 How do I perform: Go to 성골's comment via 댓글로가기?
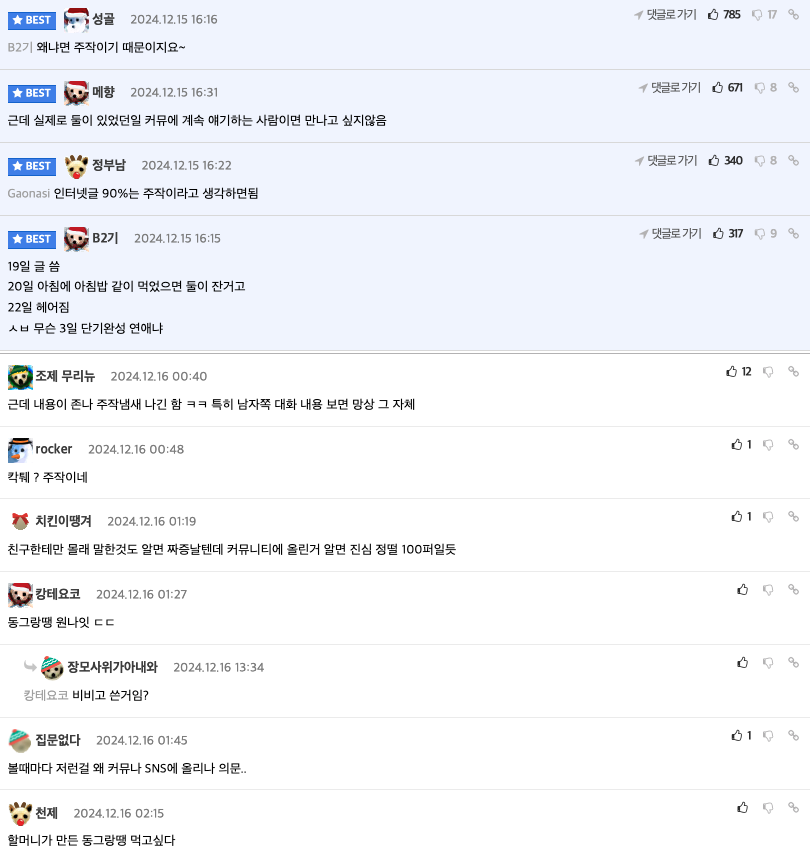665,15
